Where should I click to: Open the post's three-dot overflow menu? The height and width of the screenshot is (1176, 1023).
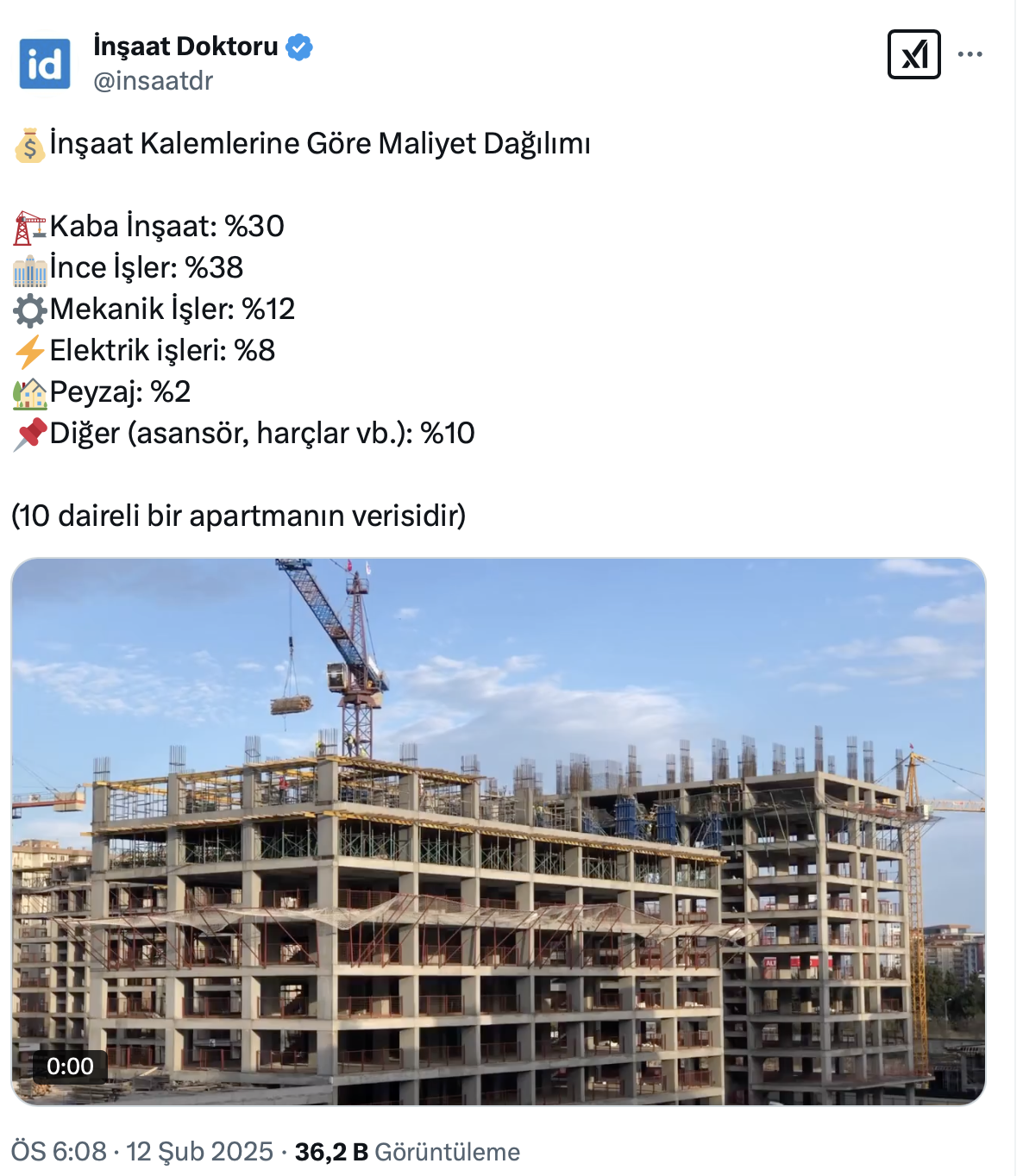click(x=970, y=54)
